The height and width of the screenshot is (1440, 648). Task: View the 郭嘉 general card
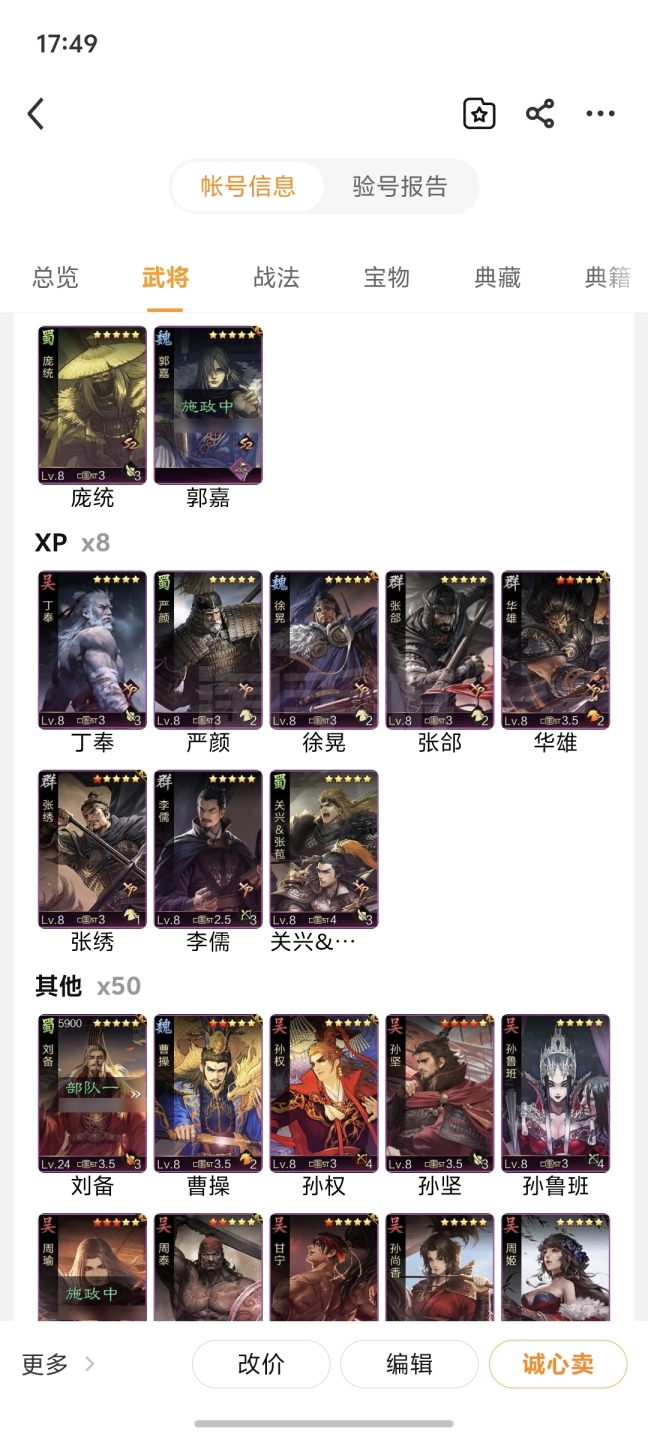208,405
